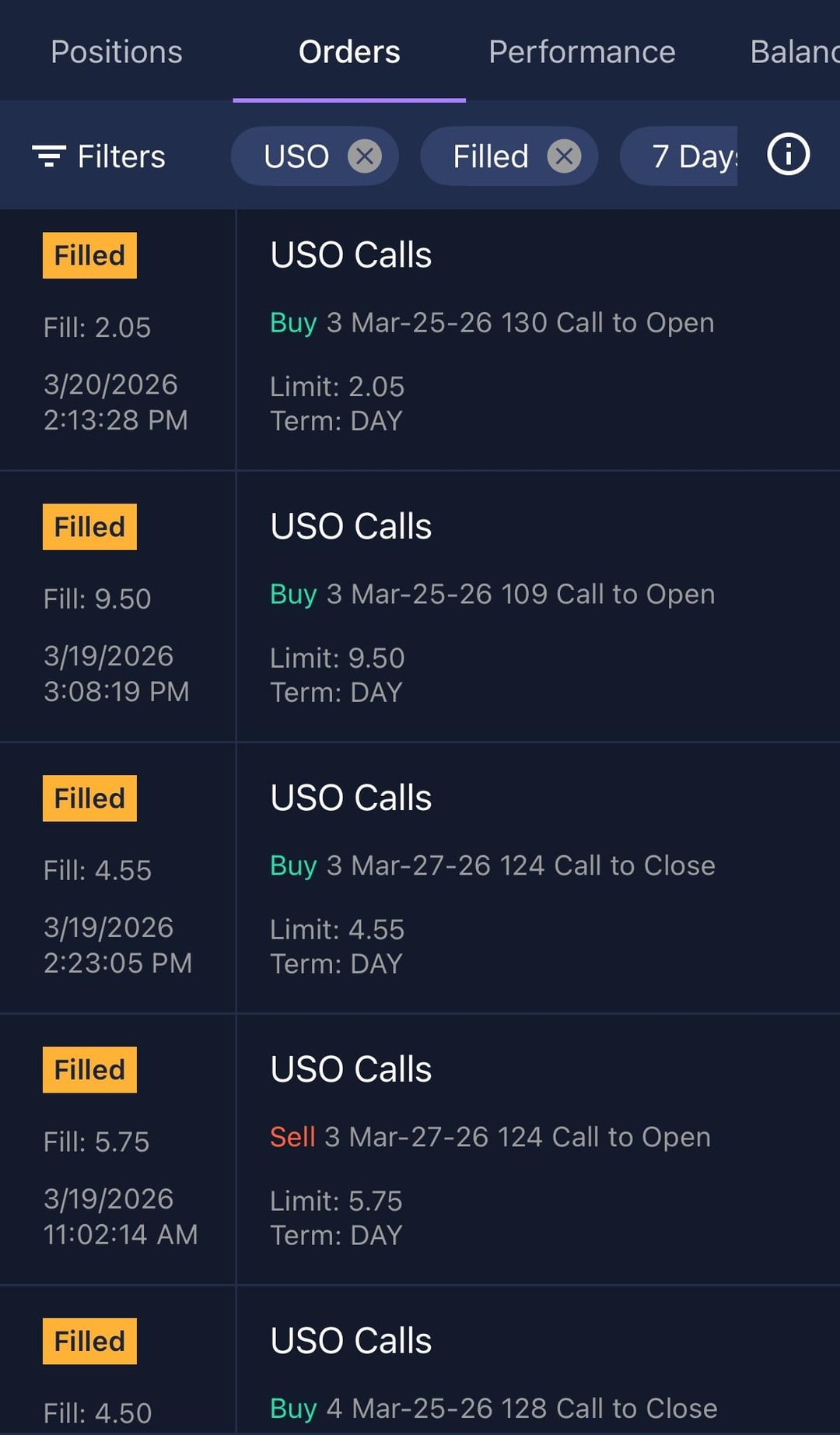The image size is (840, 1435).
Task: Show the orders info icon
Action: click(788, 155)
